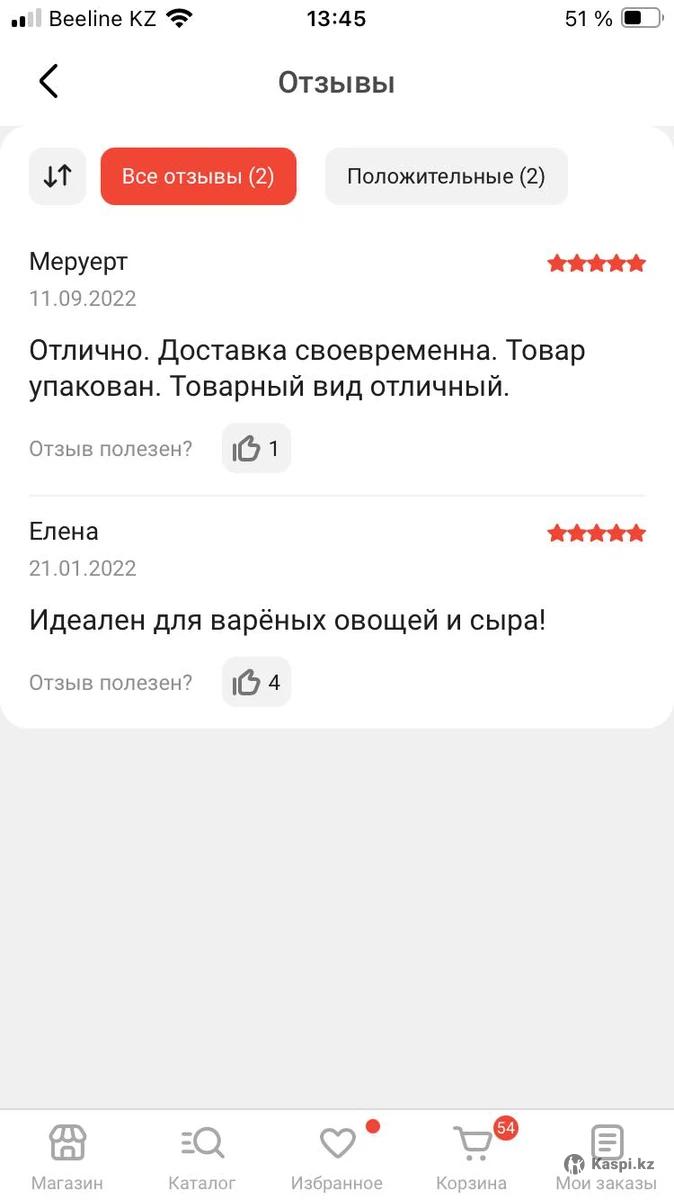Open the Корзина cart tab
Image resolution: width=674 pixels, height=1200 pixels.
472,1155
